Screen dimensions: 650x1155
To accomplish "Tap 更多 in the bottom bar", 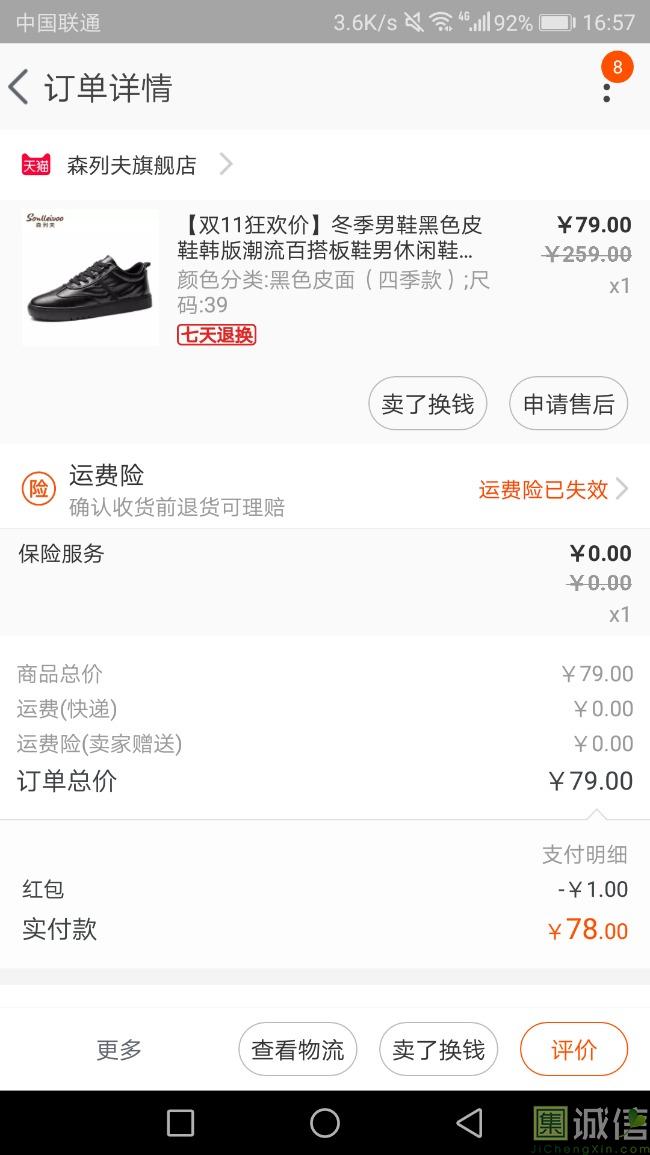I will point(119,1049).
